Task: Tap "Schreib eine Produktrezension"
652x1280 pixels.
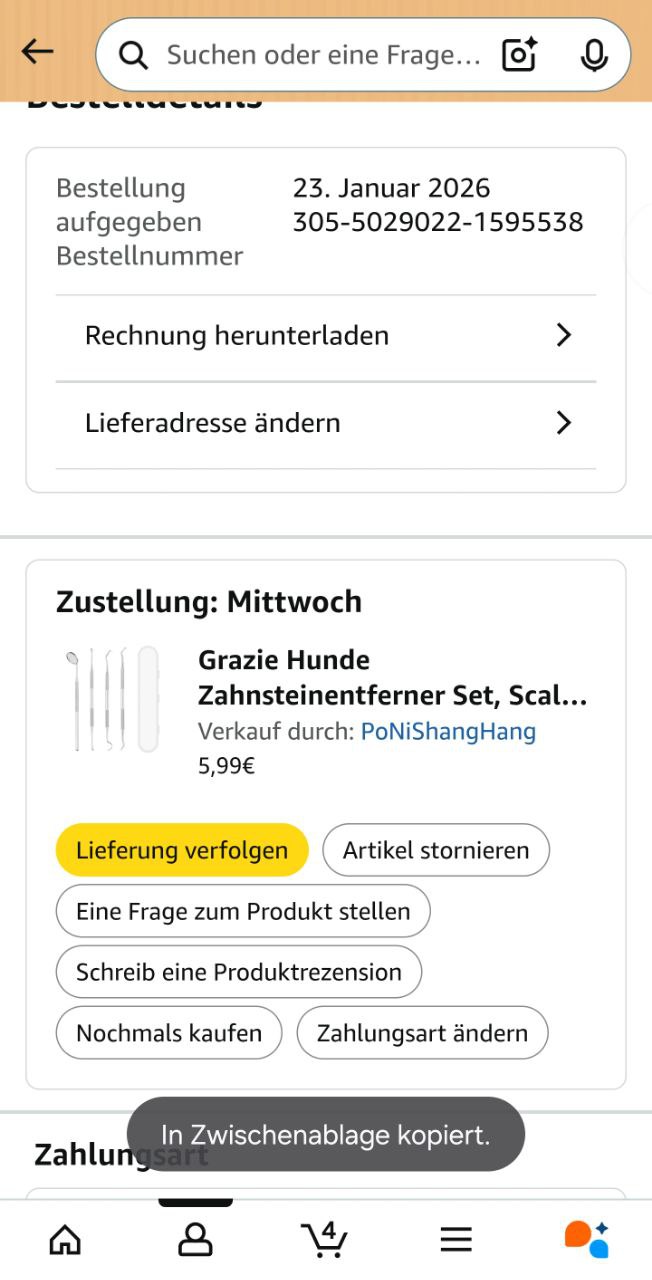Action: (x=239, y=972)
